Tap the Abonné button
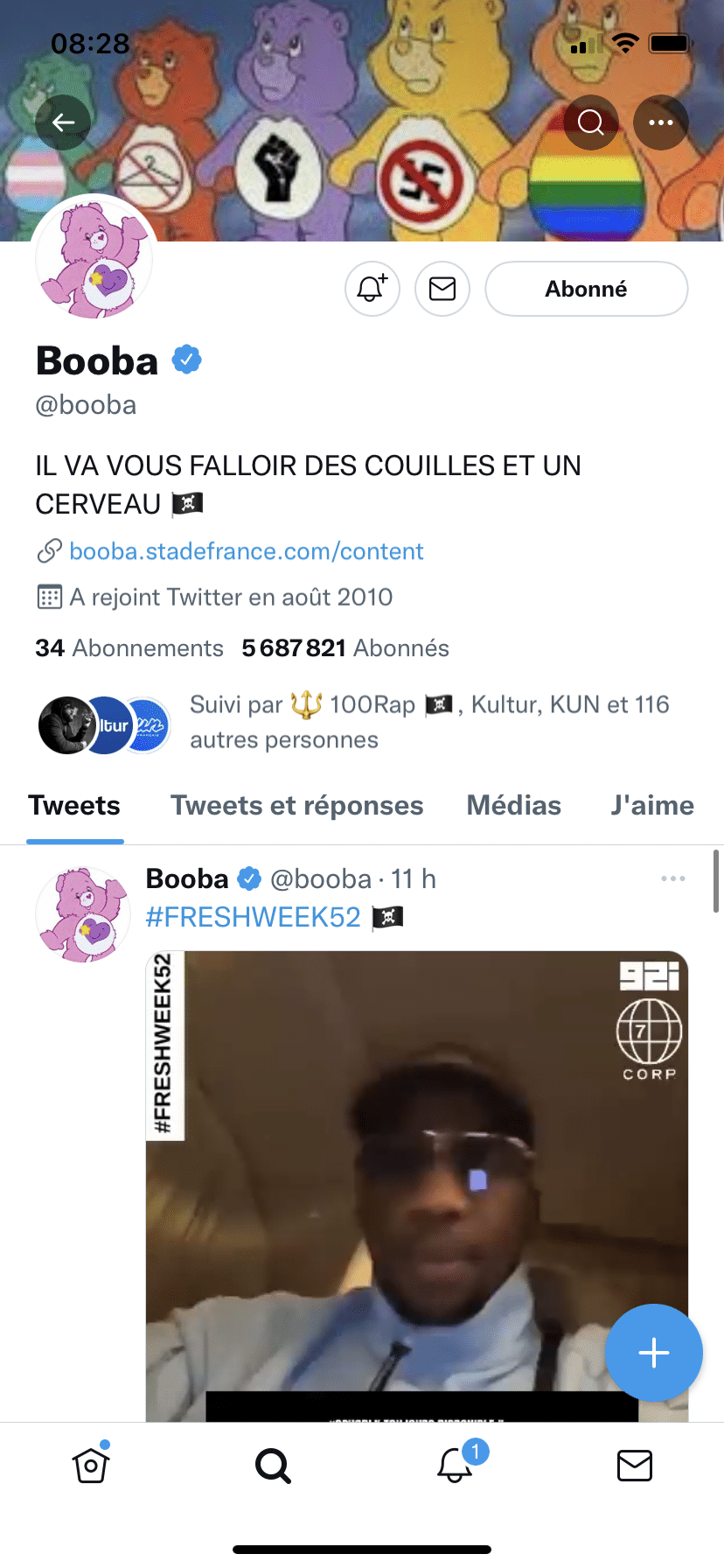 [586, 289]
